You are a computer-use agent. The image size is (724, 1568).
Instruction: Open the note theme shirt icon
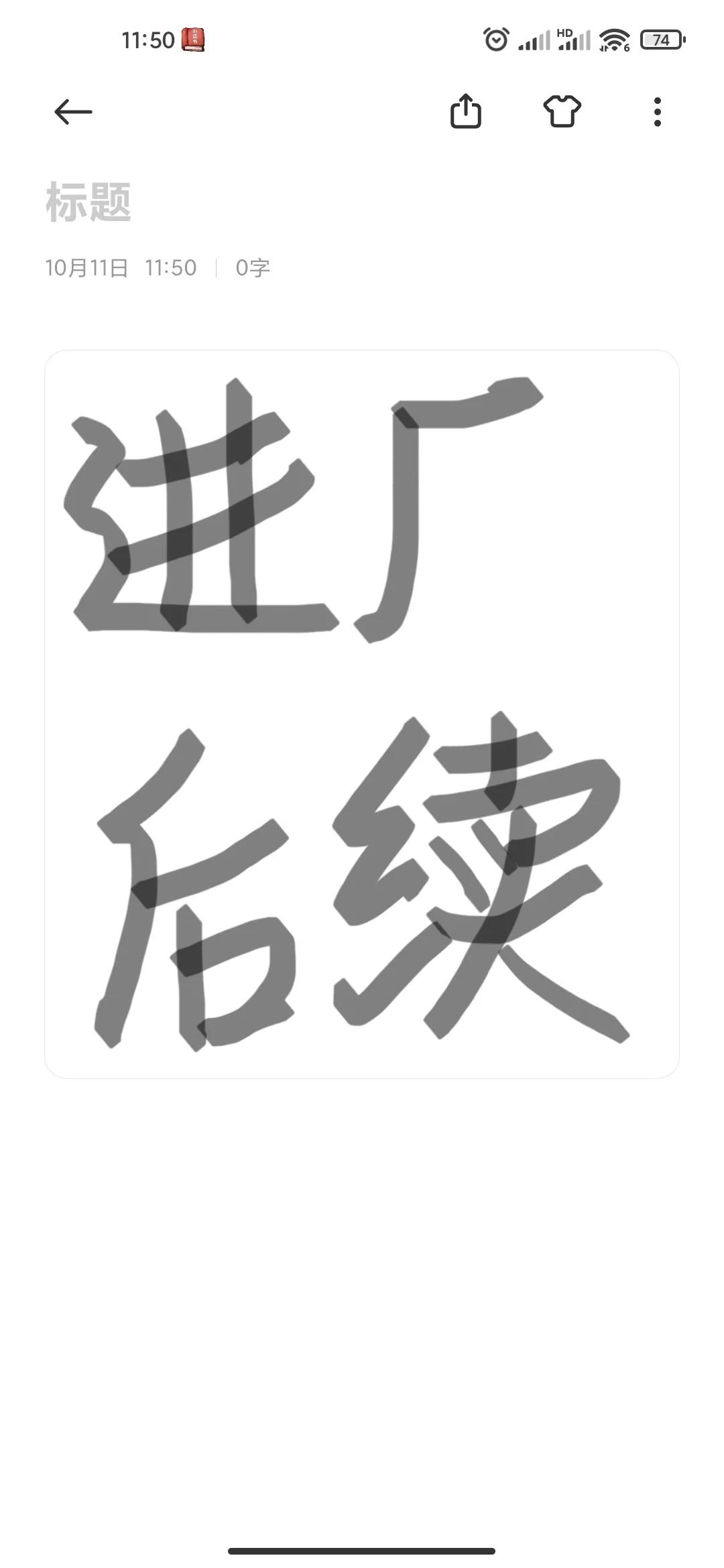tap(562, 111)
